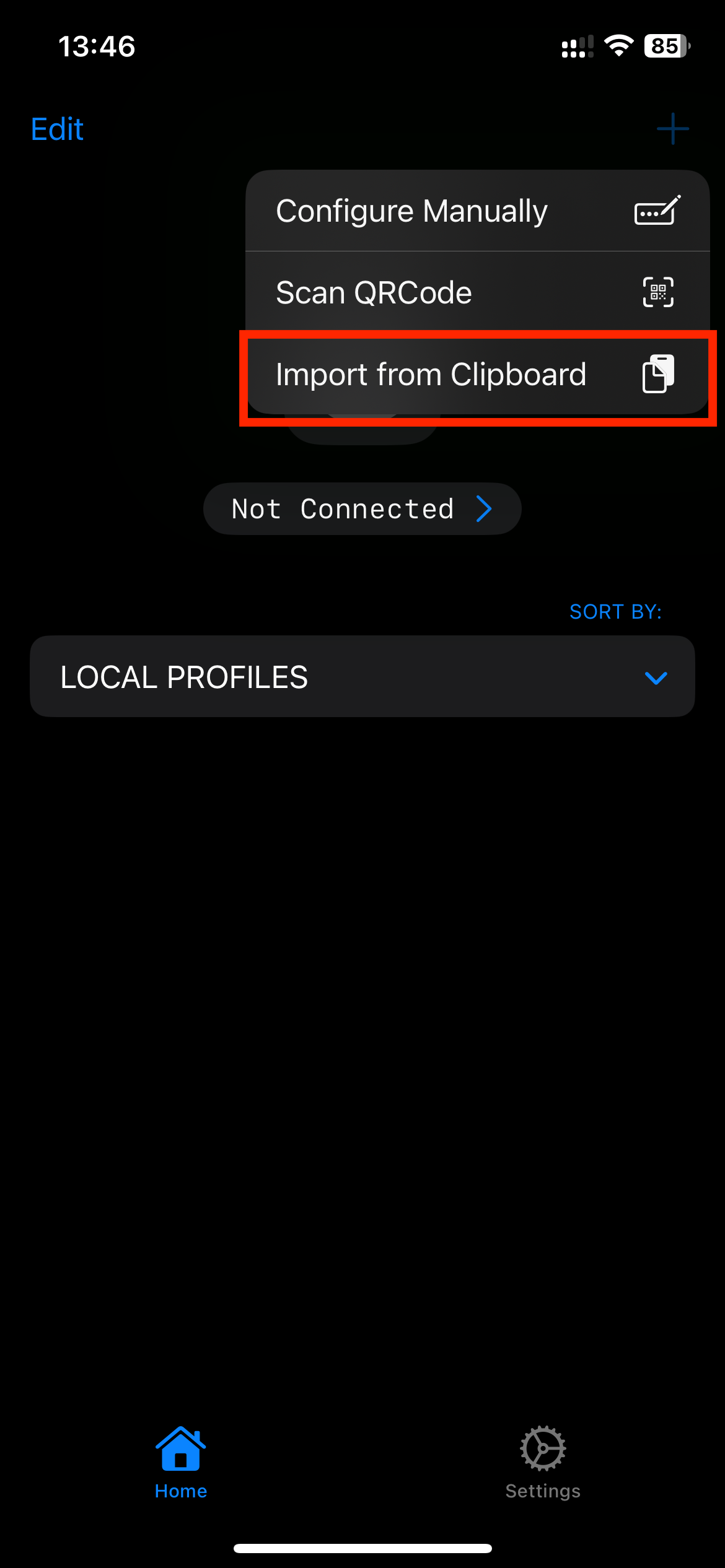Tap the plus add-profile icon
This screenshot has width=725, height=1568.
point(672,129)
